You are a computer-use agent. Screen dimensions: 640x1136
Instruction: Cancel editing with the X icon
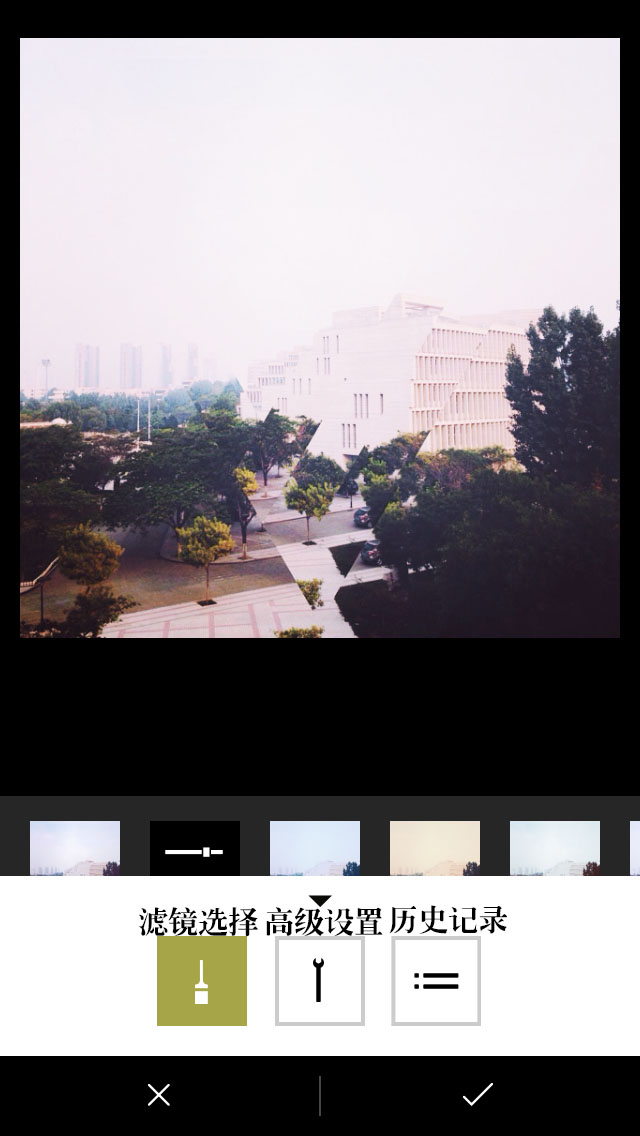pyautogui.click(x=159, y=1095)
